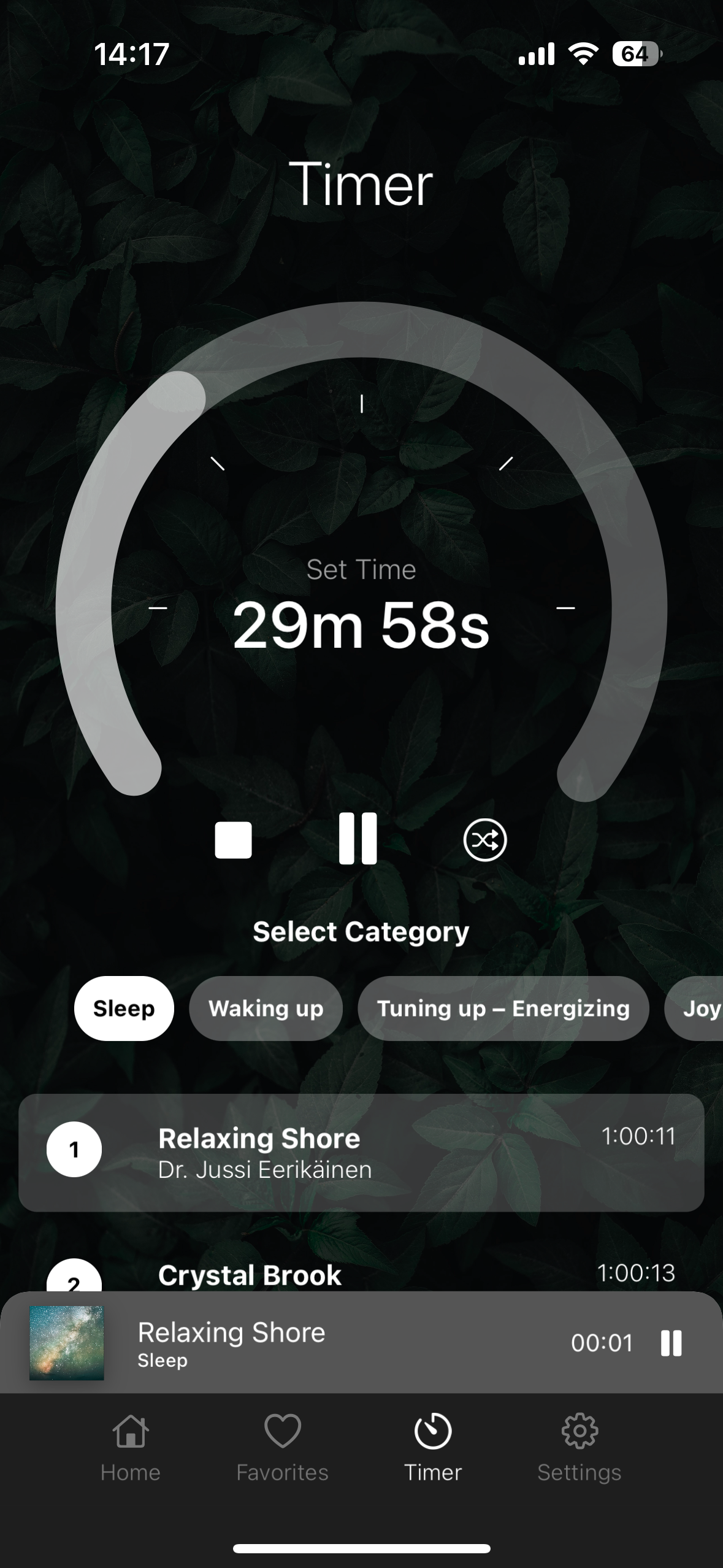Tap the track number 1 badge
723x1568 pixels.
[74, 1150]
